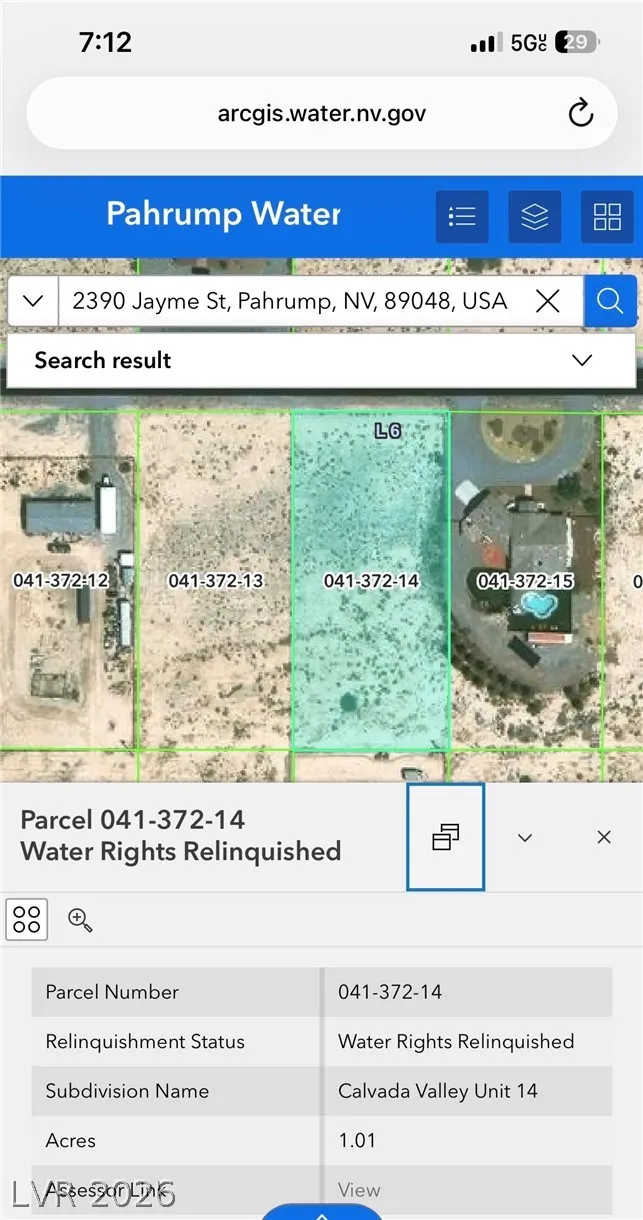The width and height of the screenshot is (643, 1220).
Task: Open the popup actions grid button
Action: [x=27, y=919]
